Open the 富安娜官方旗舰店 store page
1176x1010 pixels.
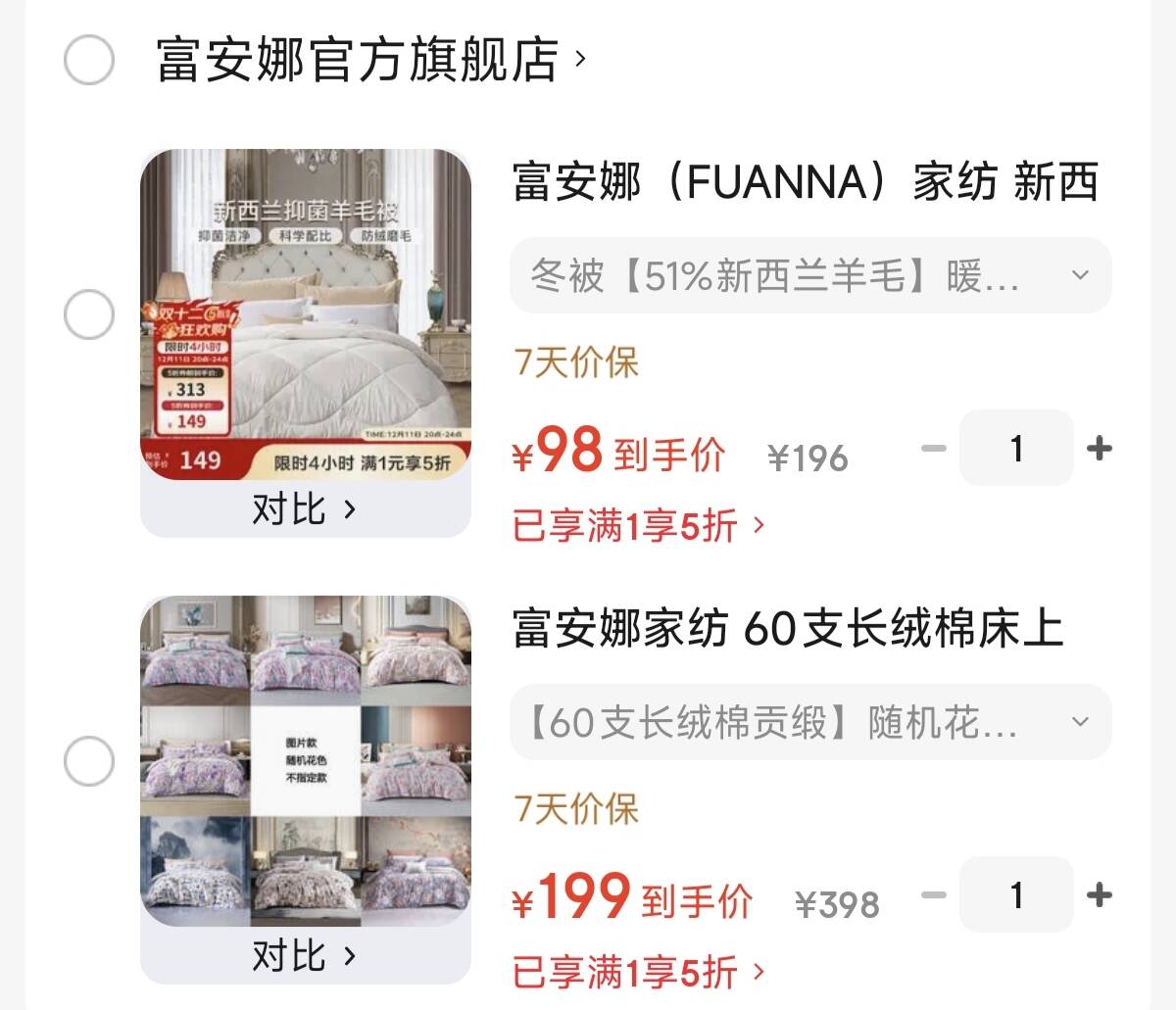pyautogui.click(x=358, y=60)
